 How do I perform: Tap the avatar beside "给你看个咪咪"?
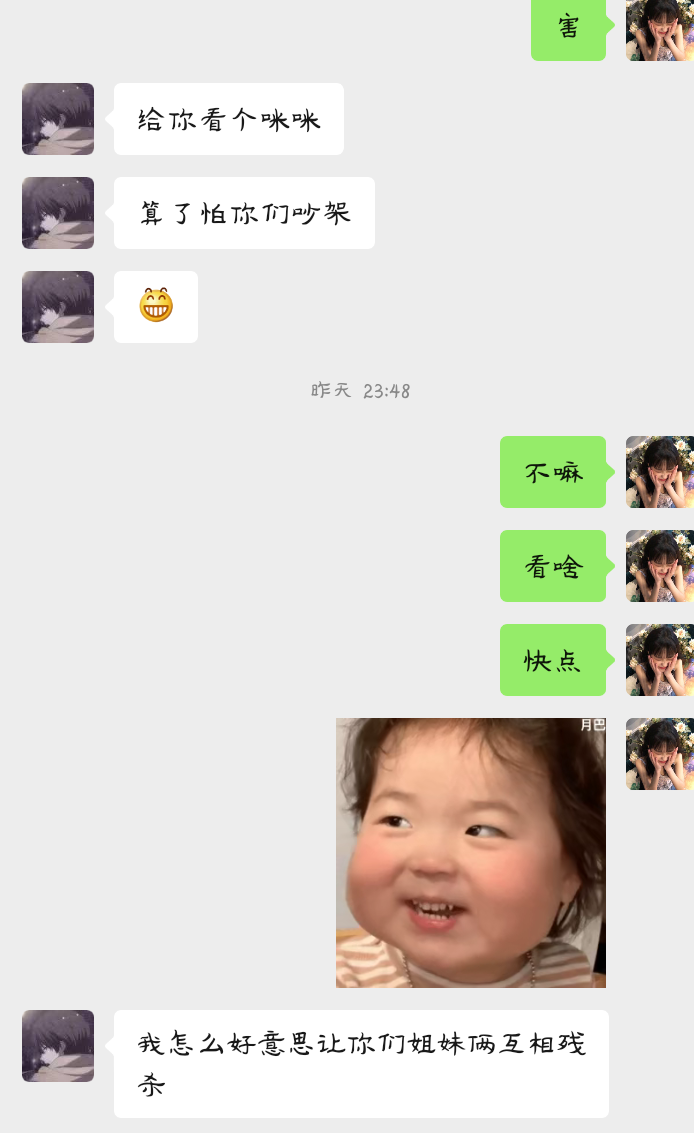[x=58, y=119]
